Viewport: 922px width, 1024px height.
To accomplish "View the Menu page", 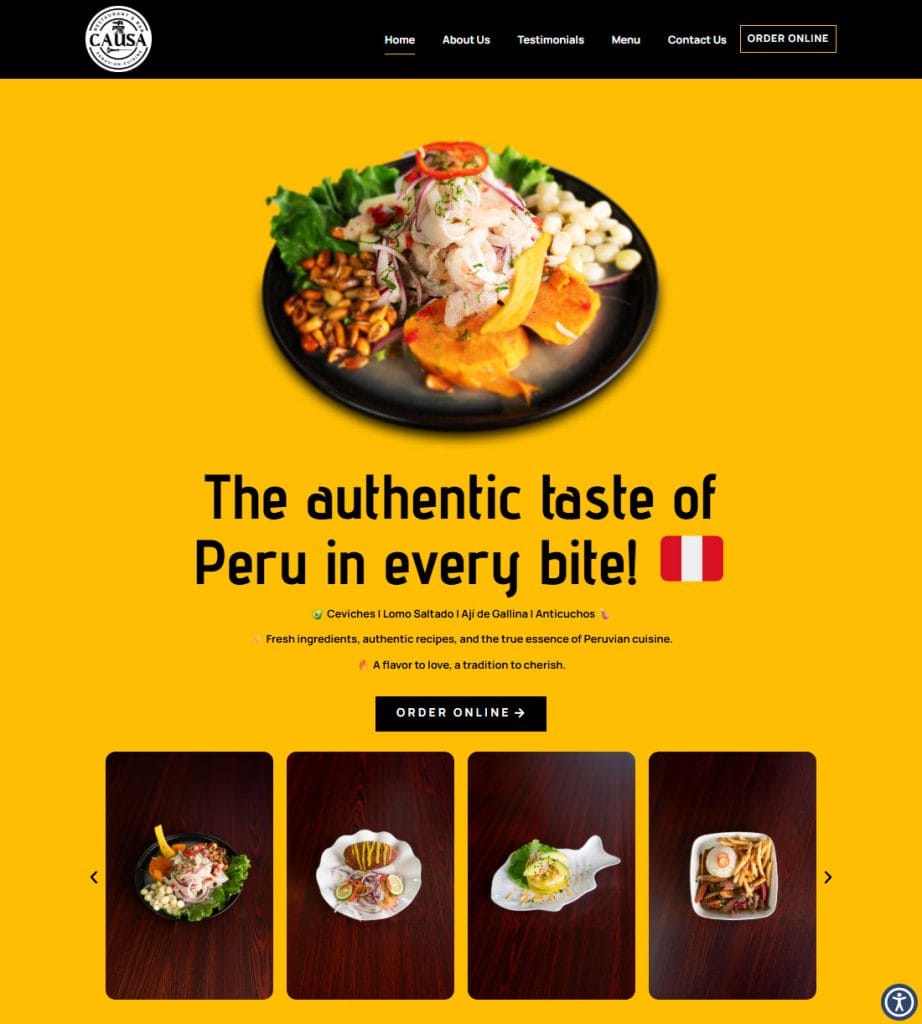I will pos(625,40).
